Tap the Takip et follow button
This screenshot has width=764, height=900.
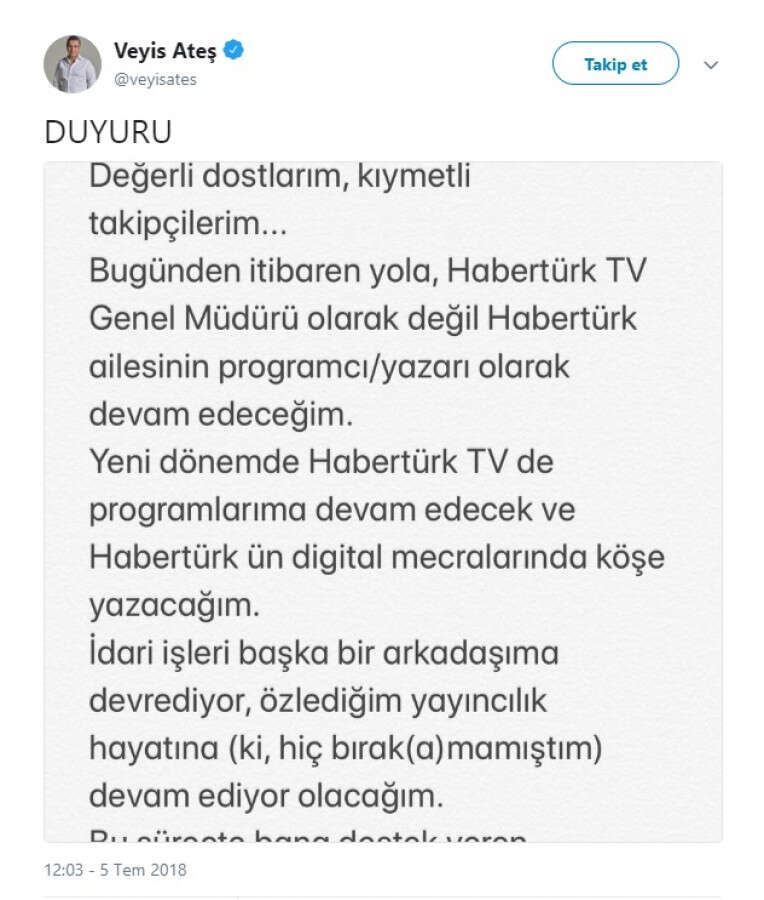click(615, 65)
